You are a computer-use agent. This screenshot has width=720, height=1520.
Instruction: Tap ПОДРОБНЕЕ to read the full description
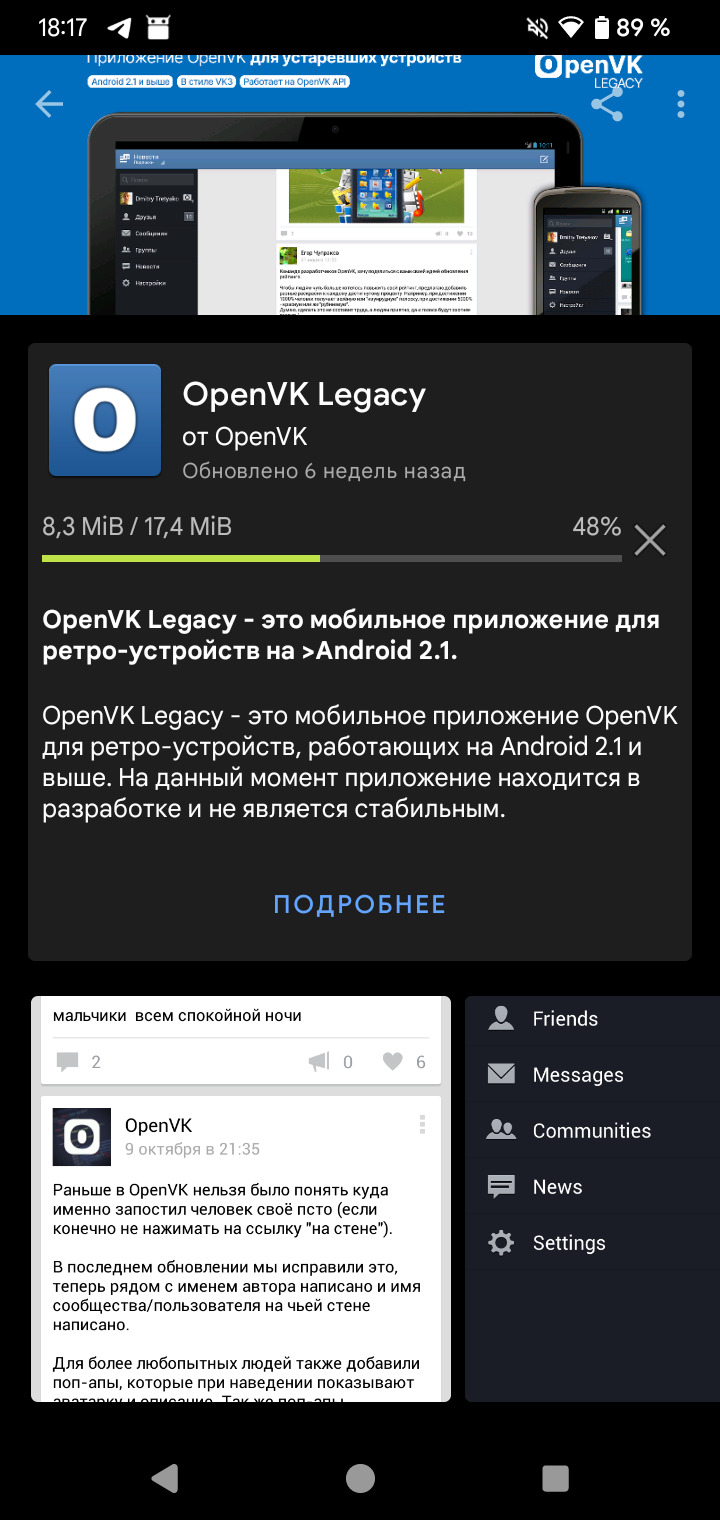tap(360, 904)
